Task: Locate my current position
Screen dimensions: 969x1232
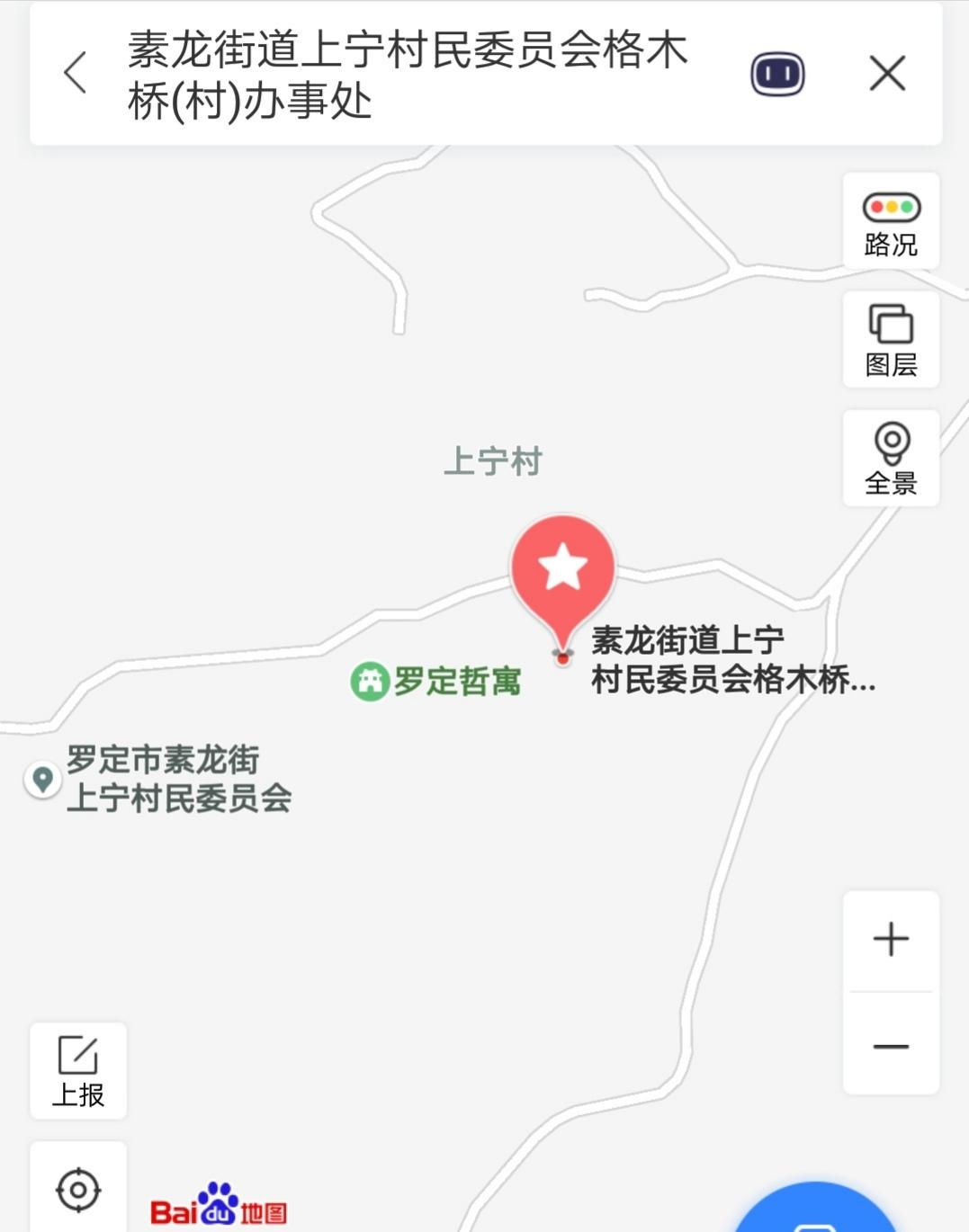Action: [x=78, y=1190]
